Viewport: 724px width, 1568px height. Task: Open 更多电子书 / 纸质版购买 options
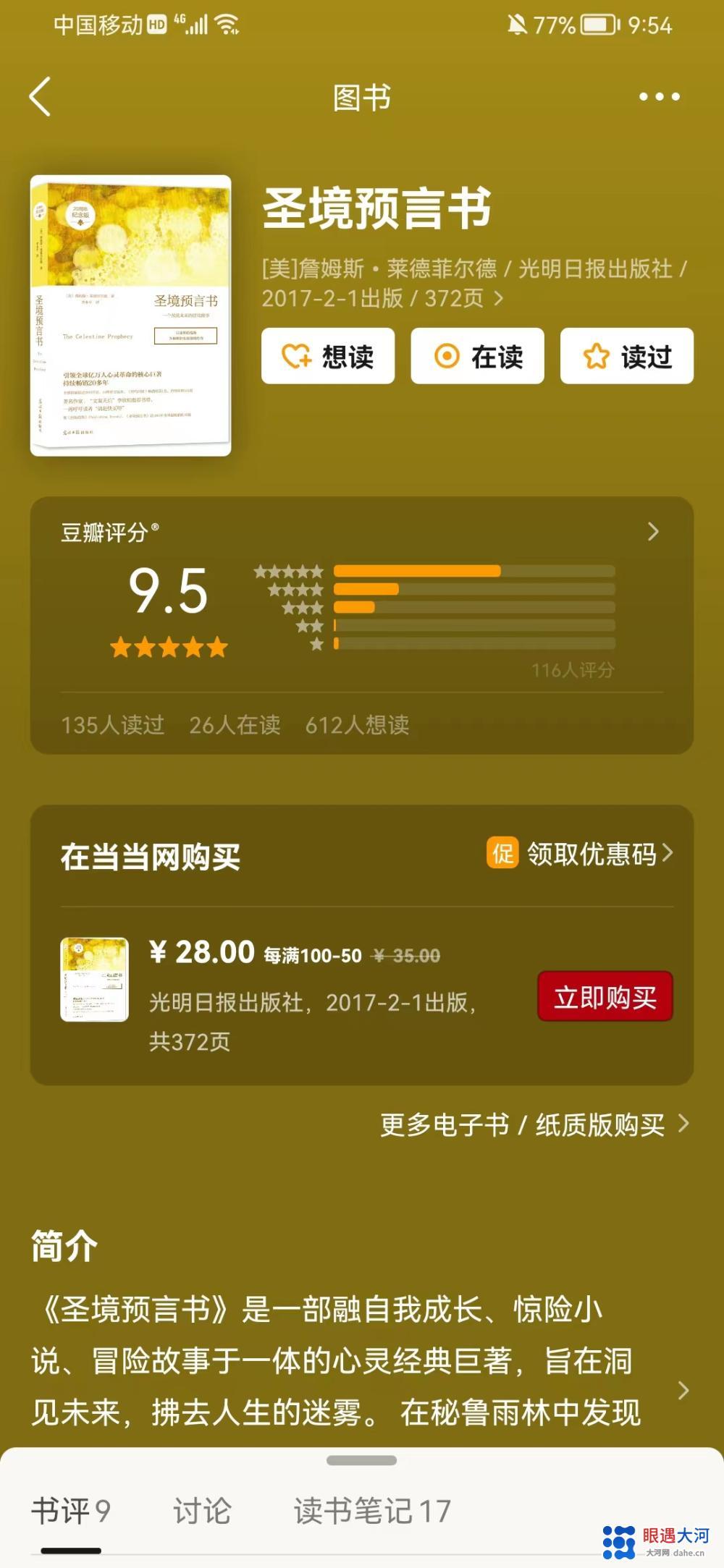(534, 1124)
